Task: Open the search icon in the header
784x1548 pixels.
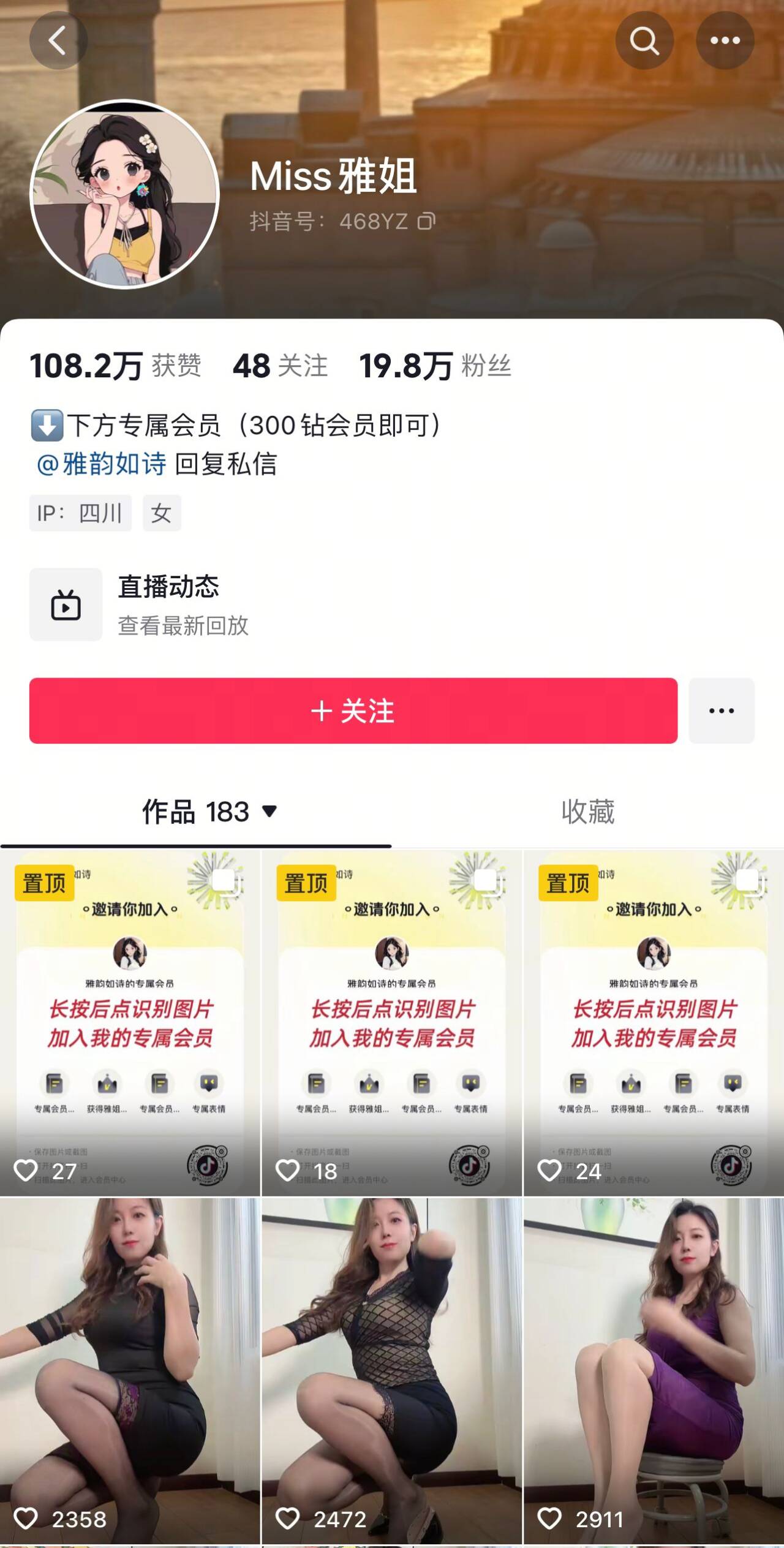Action: click(x=644, y=40)
